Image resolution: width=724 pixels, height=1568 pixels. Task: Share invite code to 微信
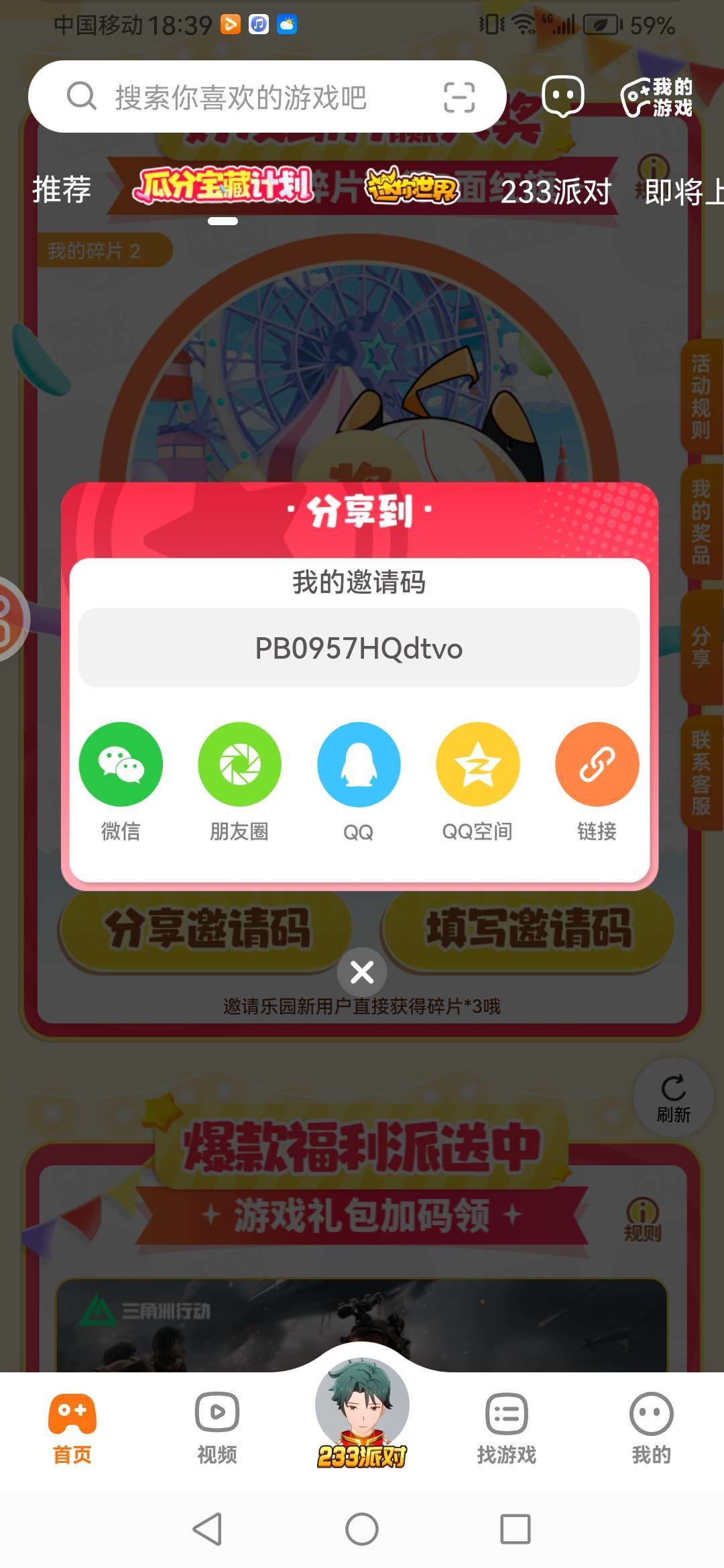[121, 765]
